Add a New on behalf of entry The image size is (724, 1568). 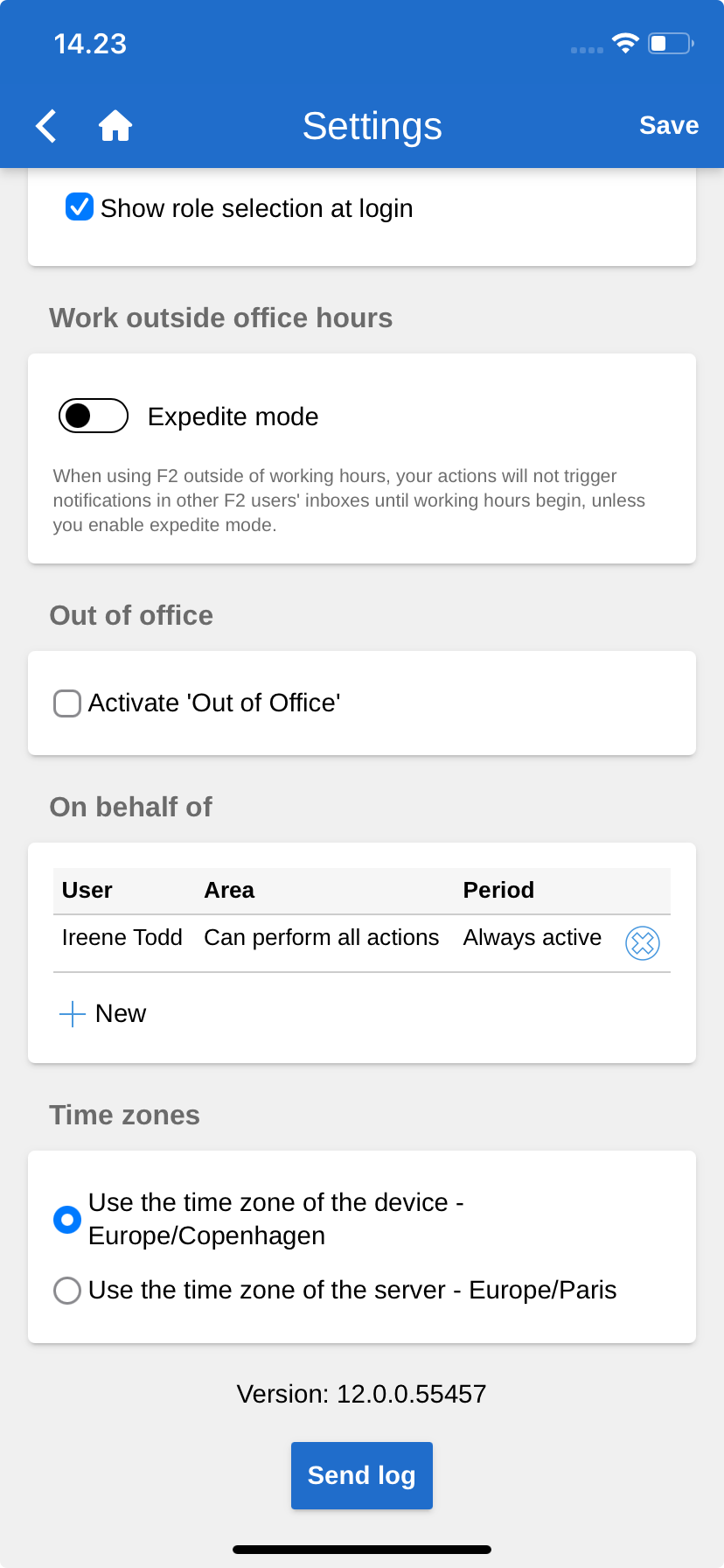[103, 1013]
